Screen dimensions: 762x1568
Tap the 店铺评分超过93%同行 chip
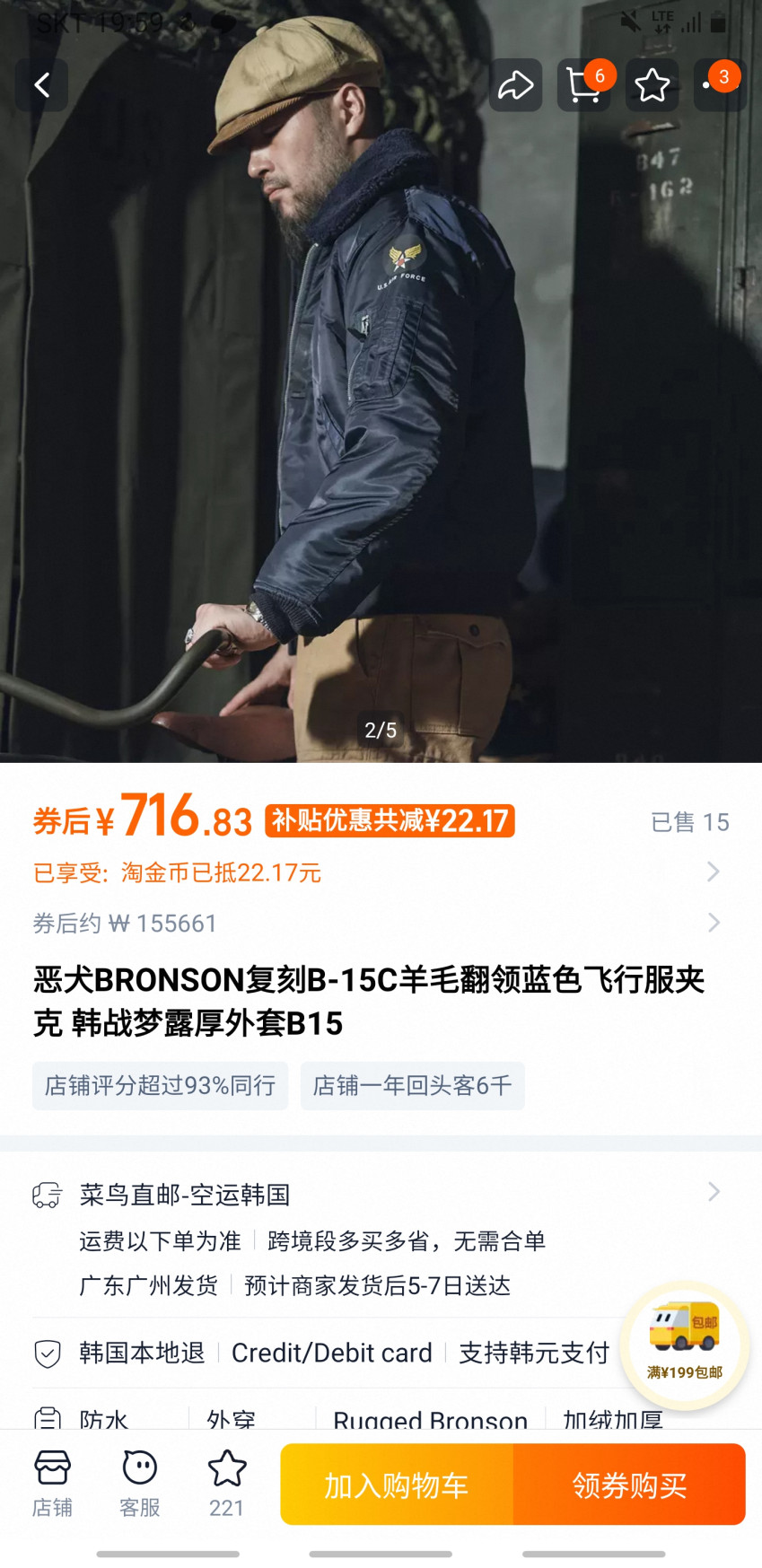(160, 1086)
